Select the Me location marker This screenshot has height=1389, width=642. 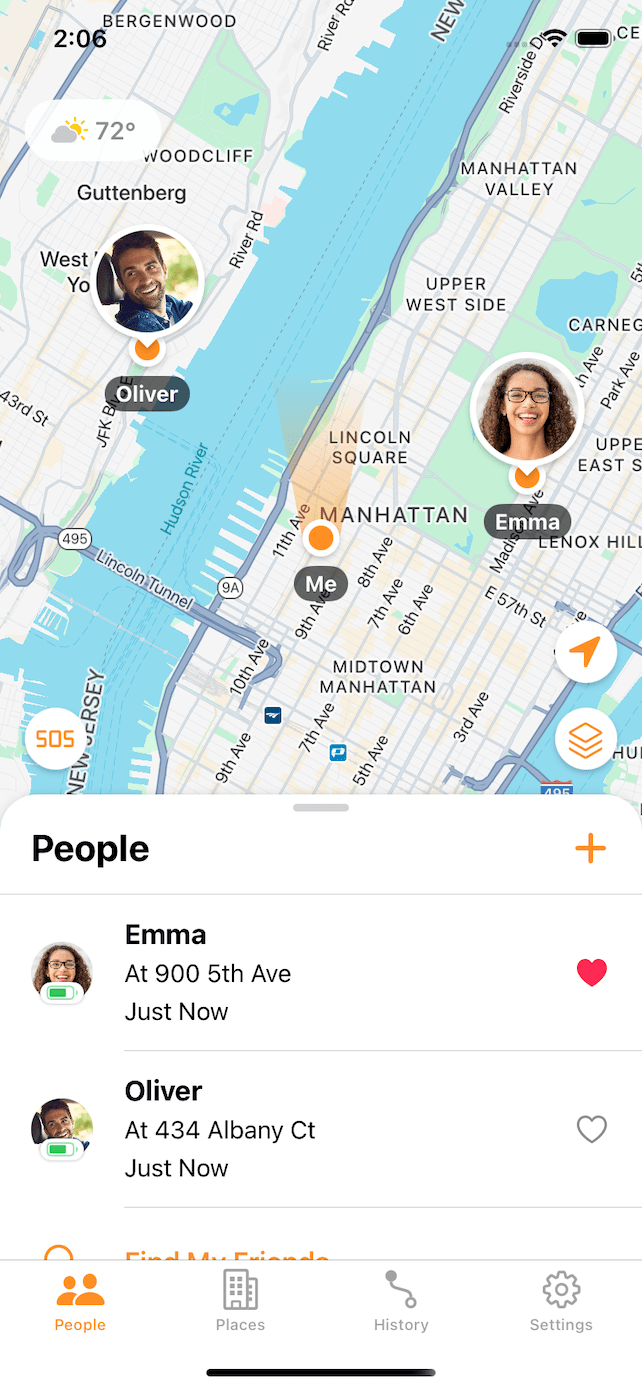321,538
